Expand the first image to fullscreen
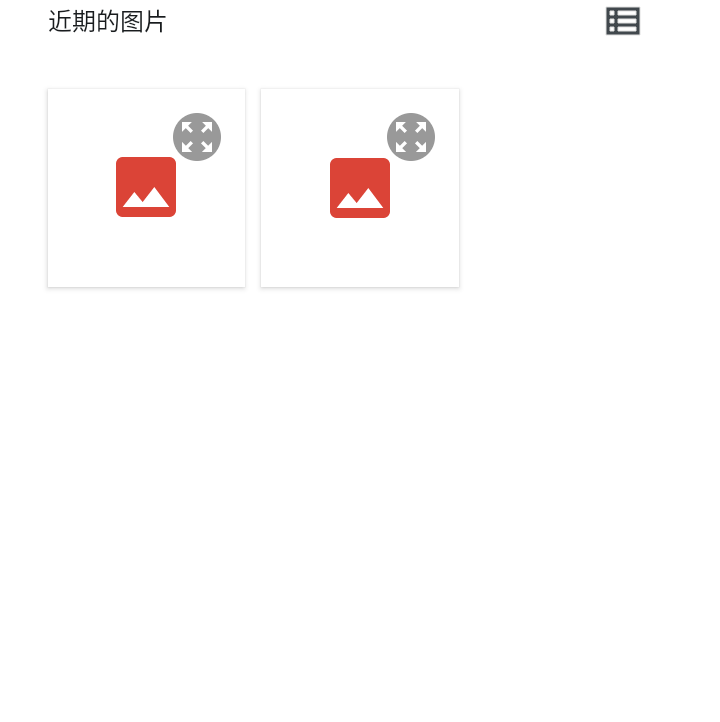 click(197, 137)
